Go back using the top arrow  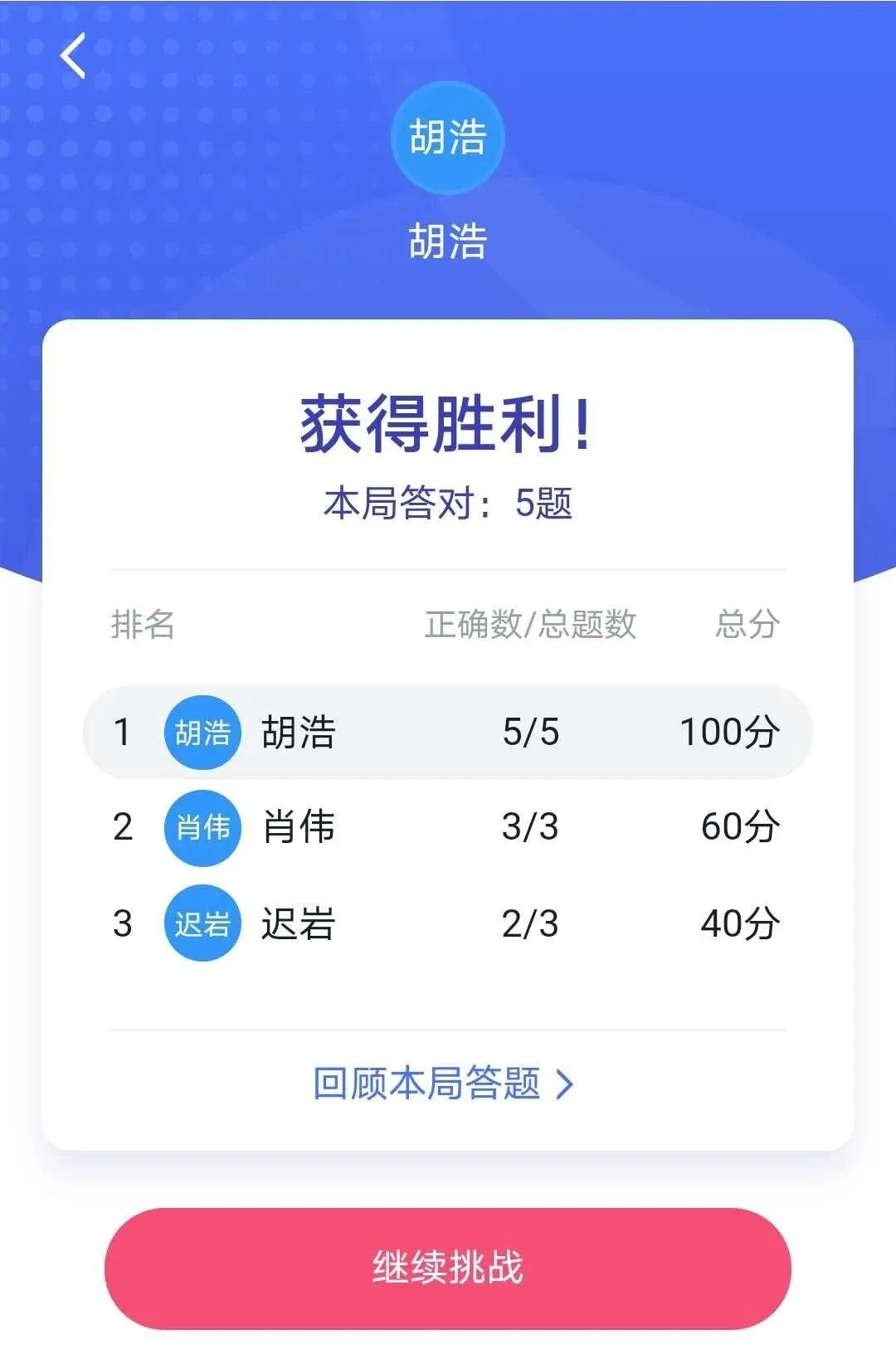(73, 56)
